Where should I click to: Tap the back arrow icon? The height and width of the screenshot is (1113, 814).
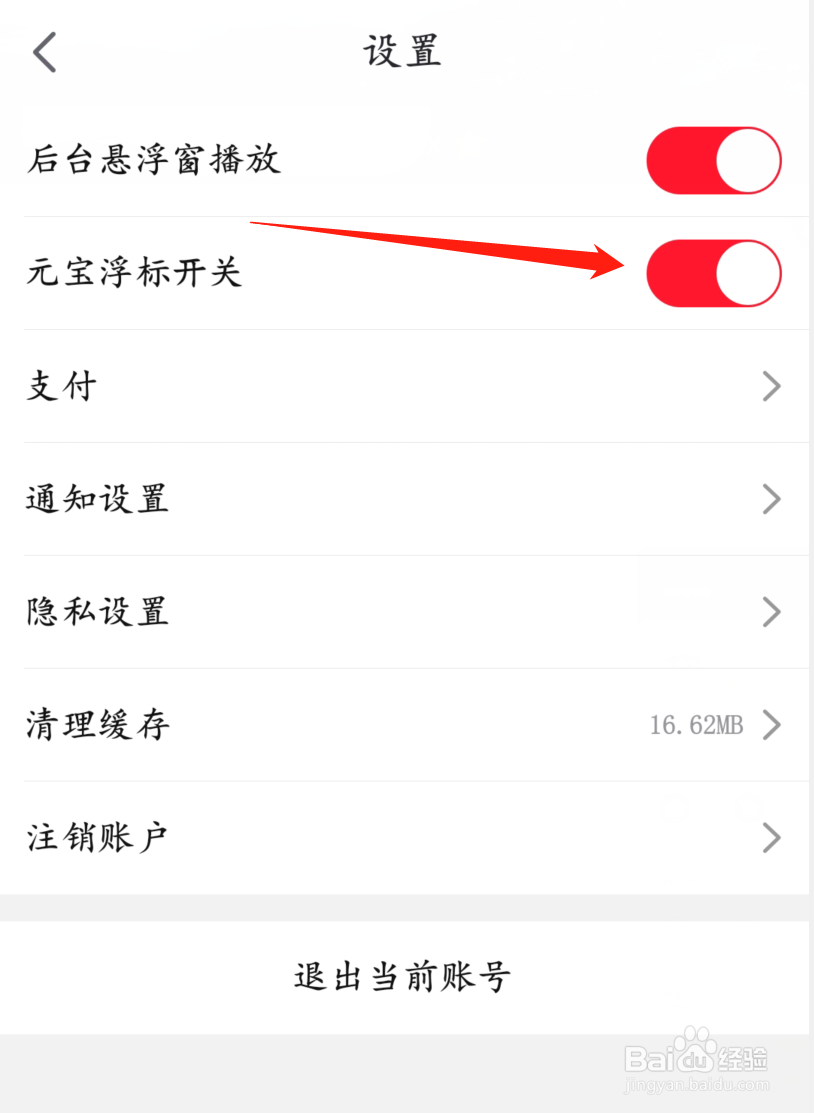[44, 52]
